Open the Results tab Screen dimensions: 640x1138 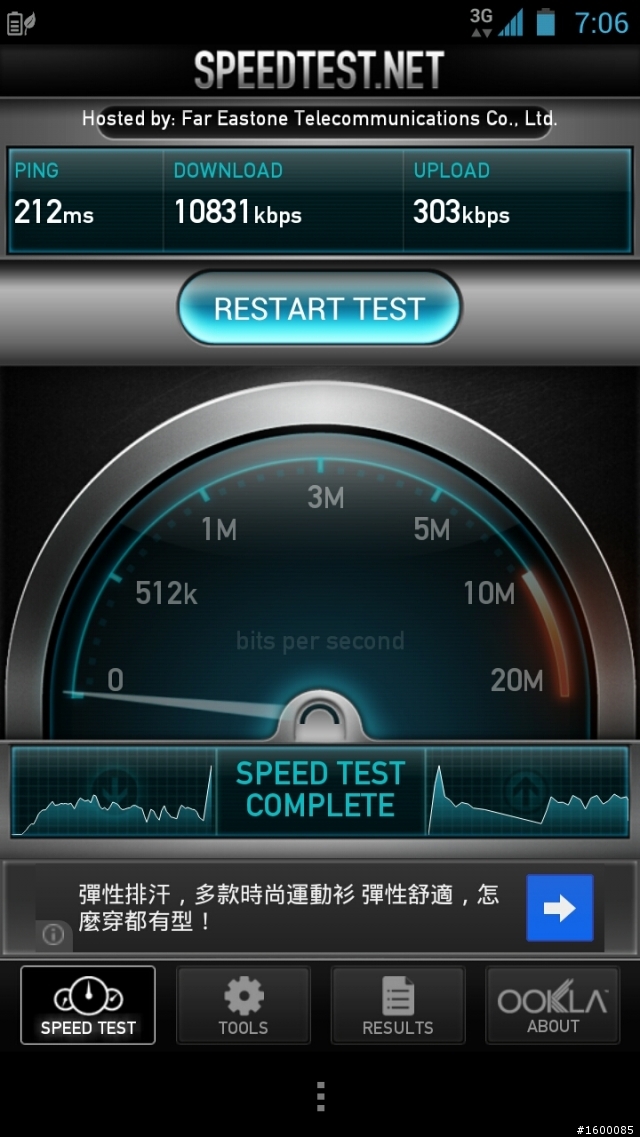(397, 1005)
